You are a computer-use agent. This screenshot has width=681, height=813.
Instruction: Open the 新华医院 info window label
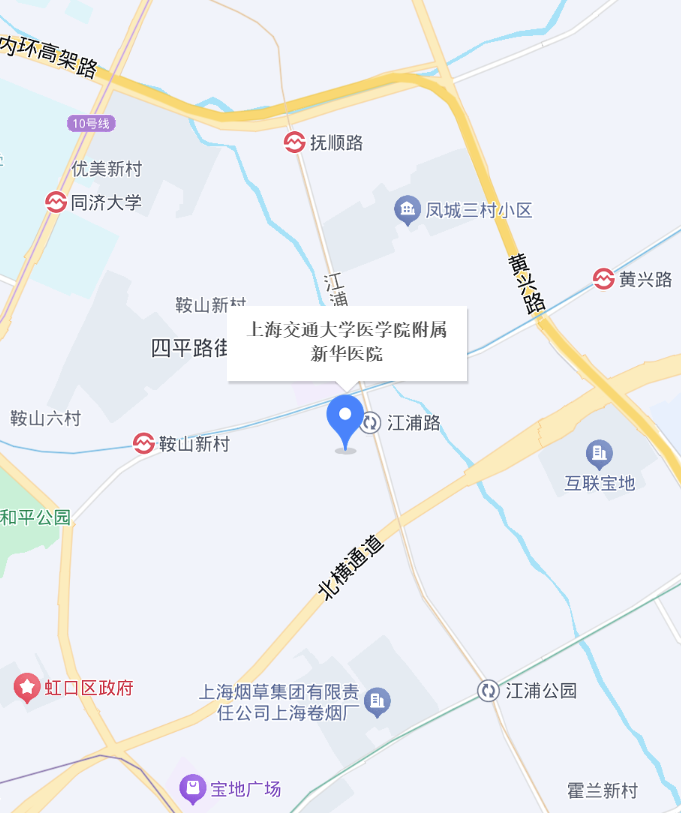pyautogui.click(x=347, y=344)
